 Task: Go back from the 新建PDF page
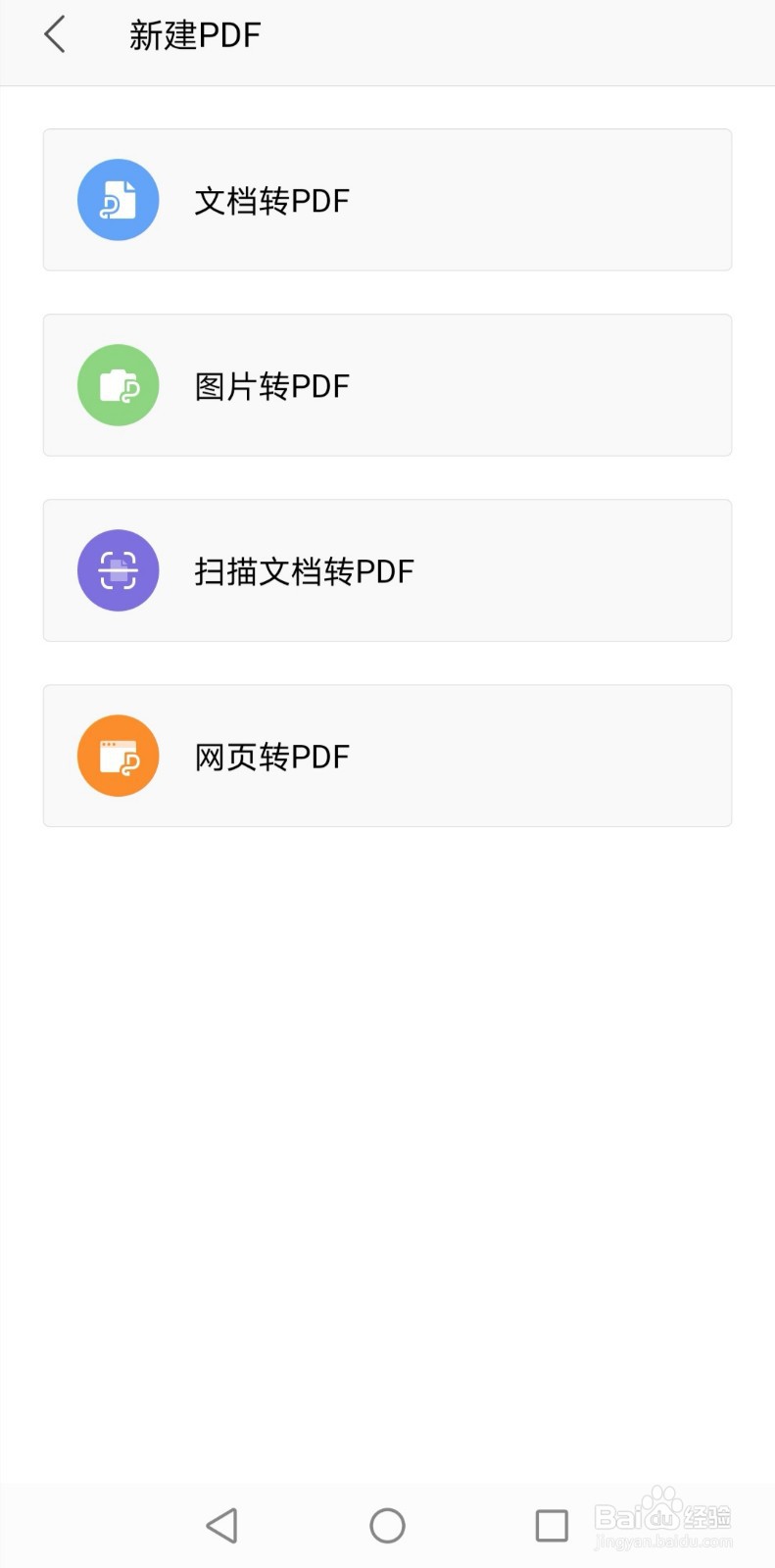(x=55, y=35)
